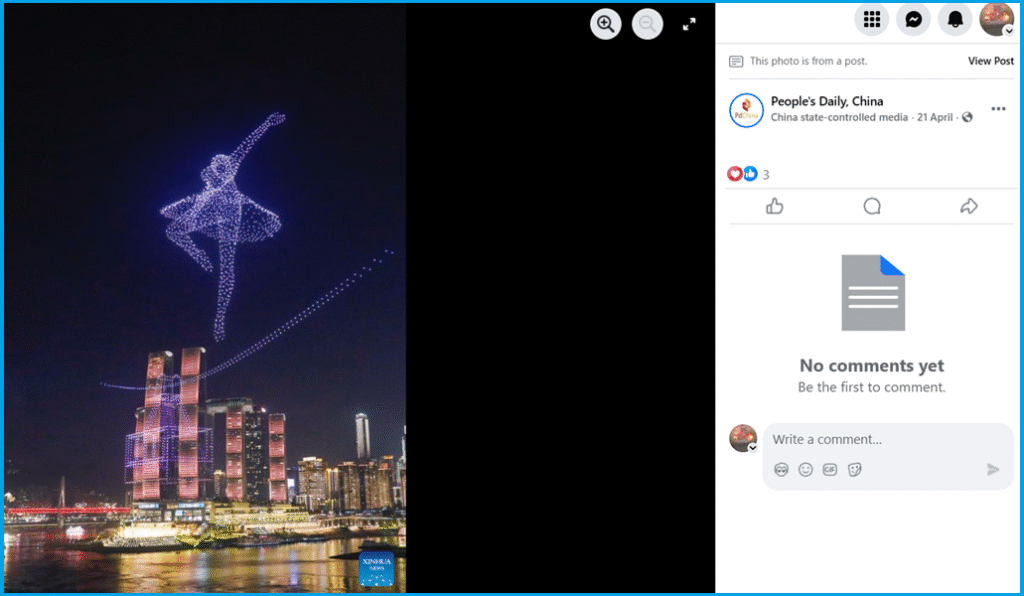This screenshot has width=1024, height=596.
Task: Open People's Daily, China page
Action: [x=827, y=101]
